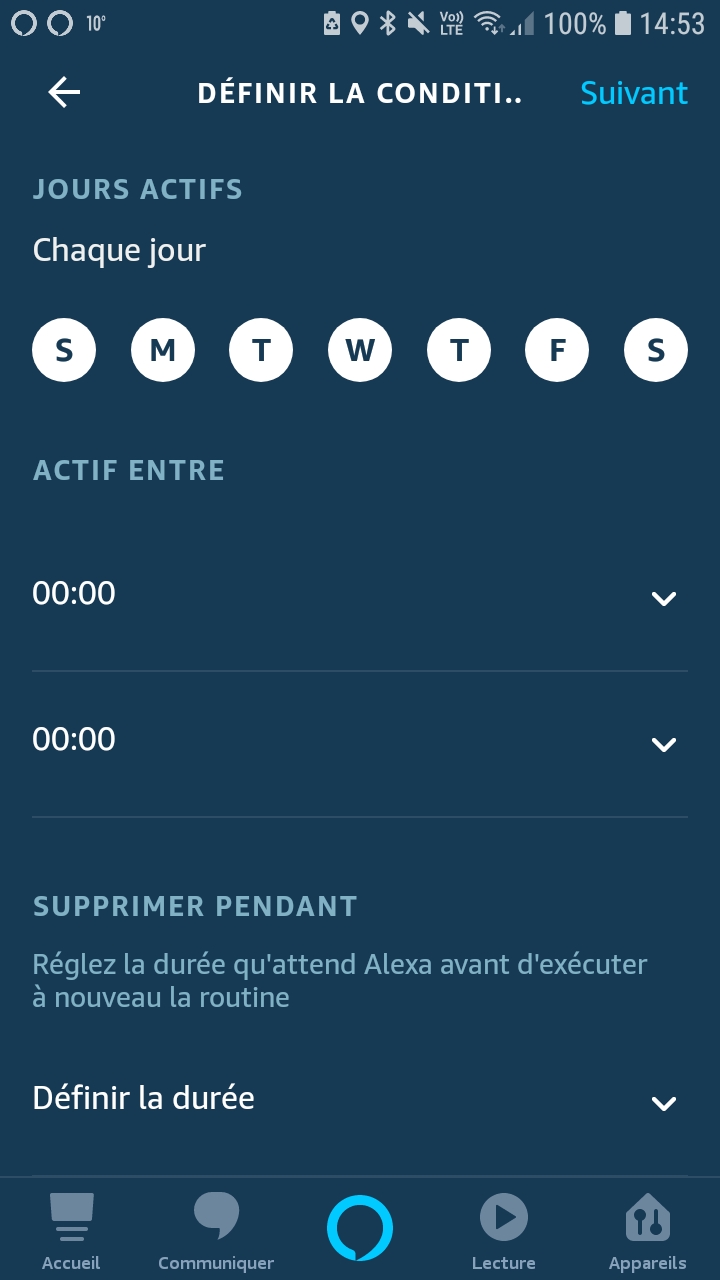Switch to the Communiquer tab
The width and height of the screenshot is (720, 1280).
tap(216, 1231)
